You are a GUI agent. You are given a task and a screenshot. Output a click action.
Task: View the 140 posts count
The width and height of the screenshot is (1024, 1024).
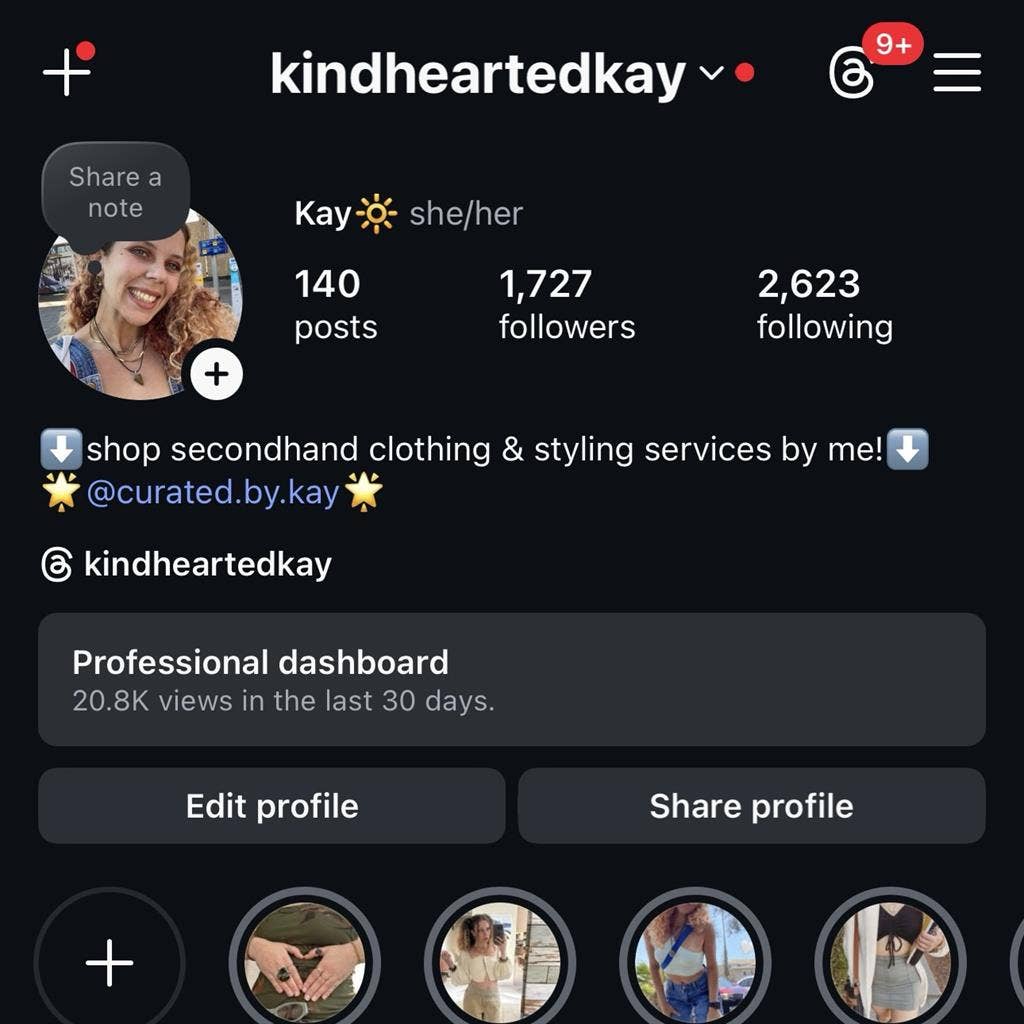[x=335, y=304]
